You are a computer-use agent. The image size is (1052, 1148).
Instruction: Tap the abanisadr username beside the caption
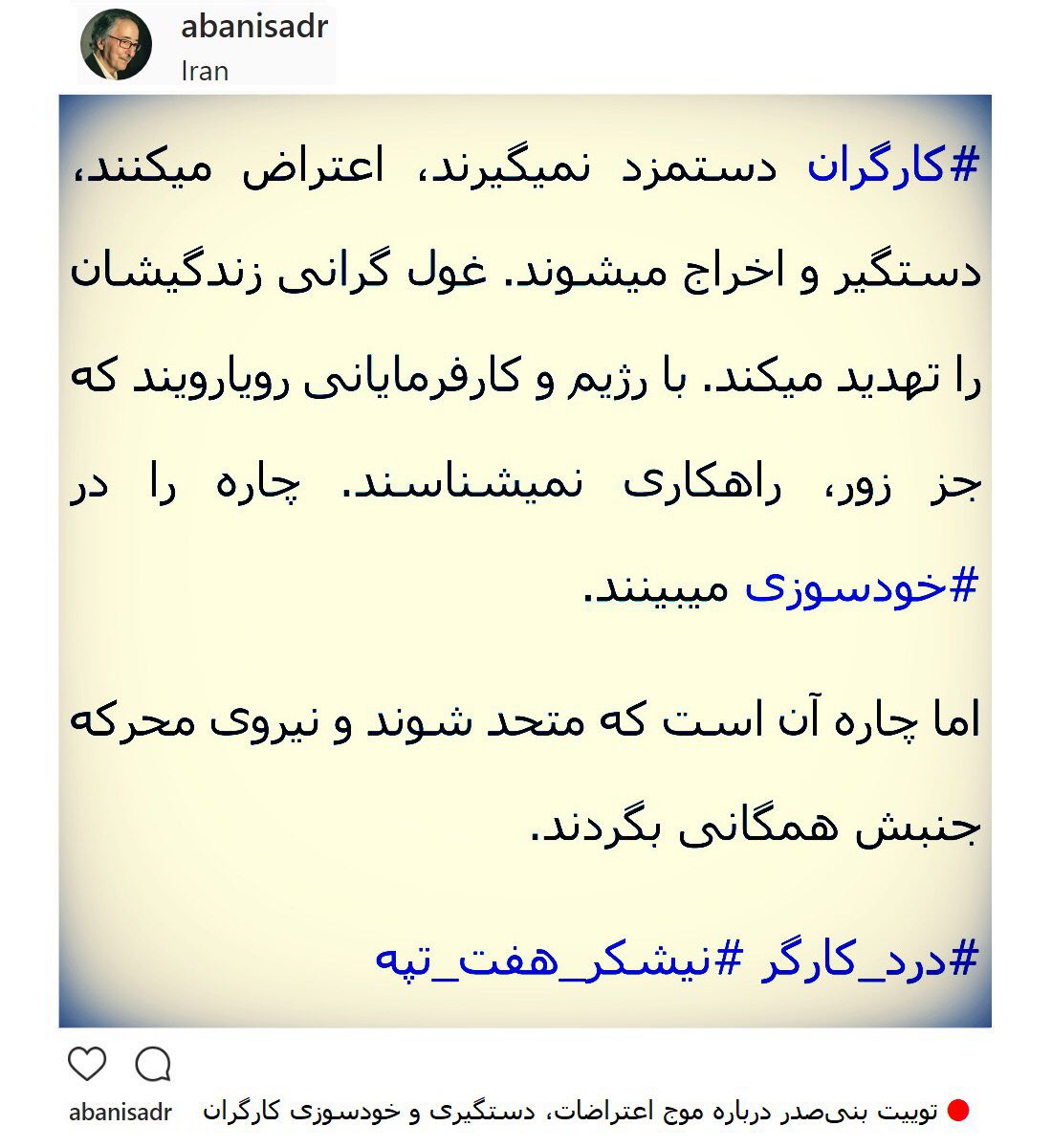pyautogui.click(x=121, y=1112)
